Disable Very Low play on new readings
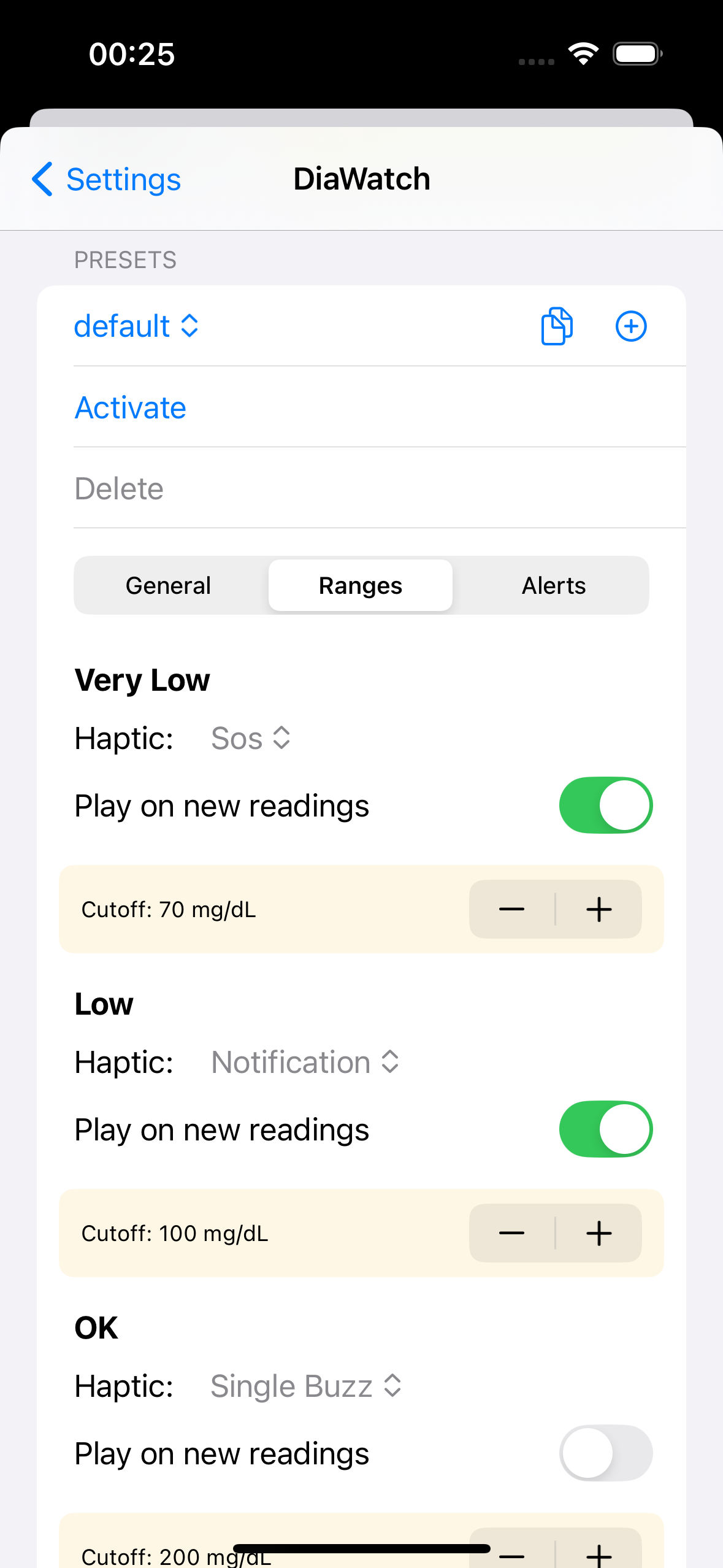This screenshot has width=723, height=1568. 605,805
